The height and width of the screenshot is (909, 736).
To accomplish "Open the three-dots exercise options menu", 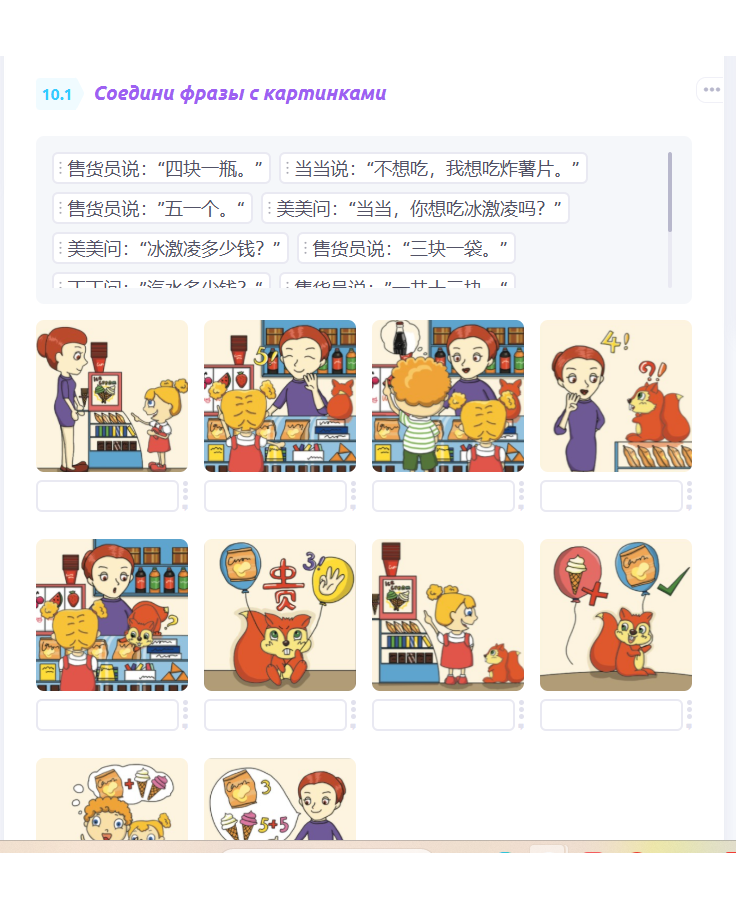I will (x=711, y=90).
